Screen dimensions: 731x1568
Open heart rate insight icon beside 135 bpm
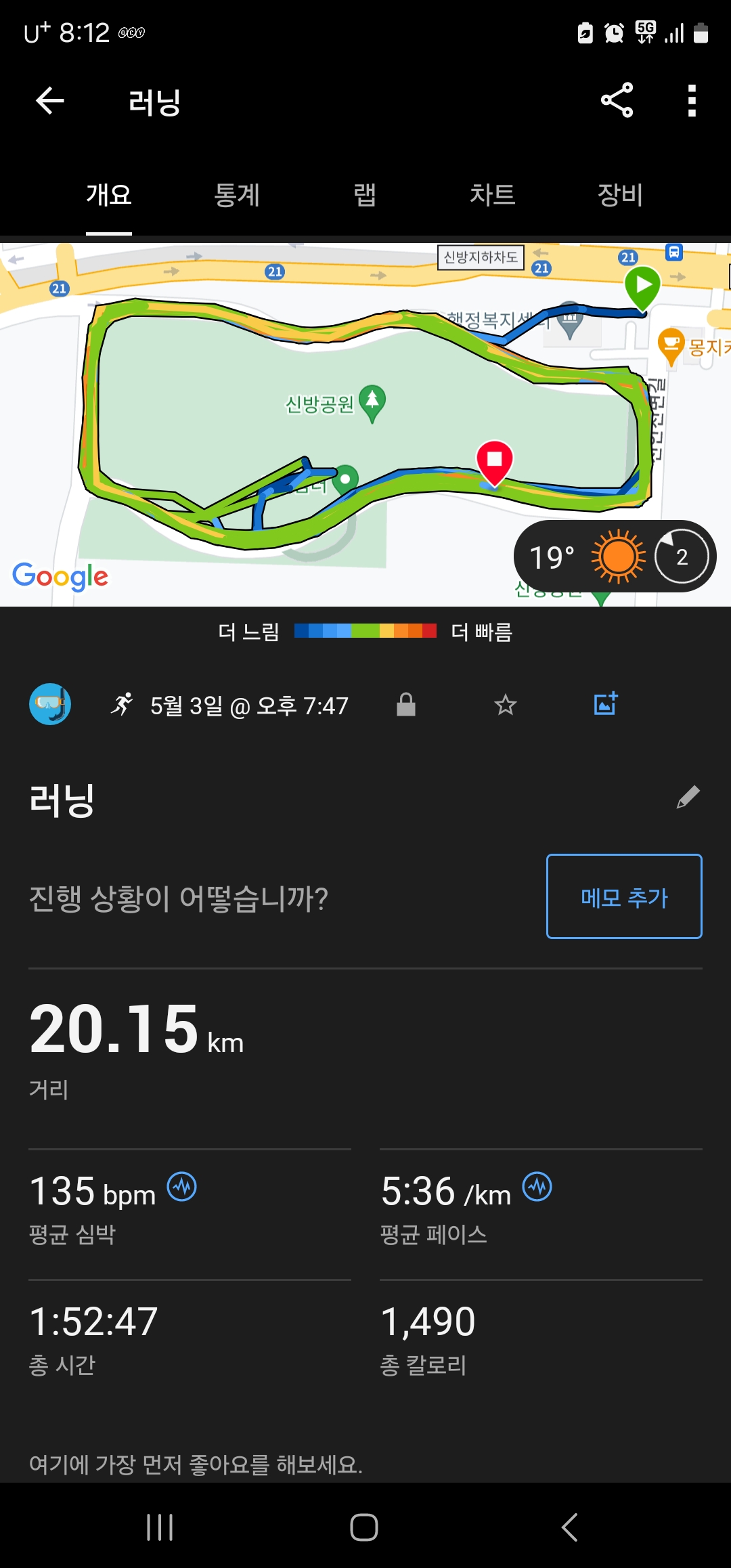pyautogui.click(x=182, y=1187)
